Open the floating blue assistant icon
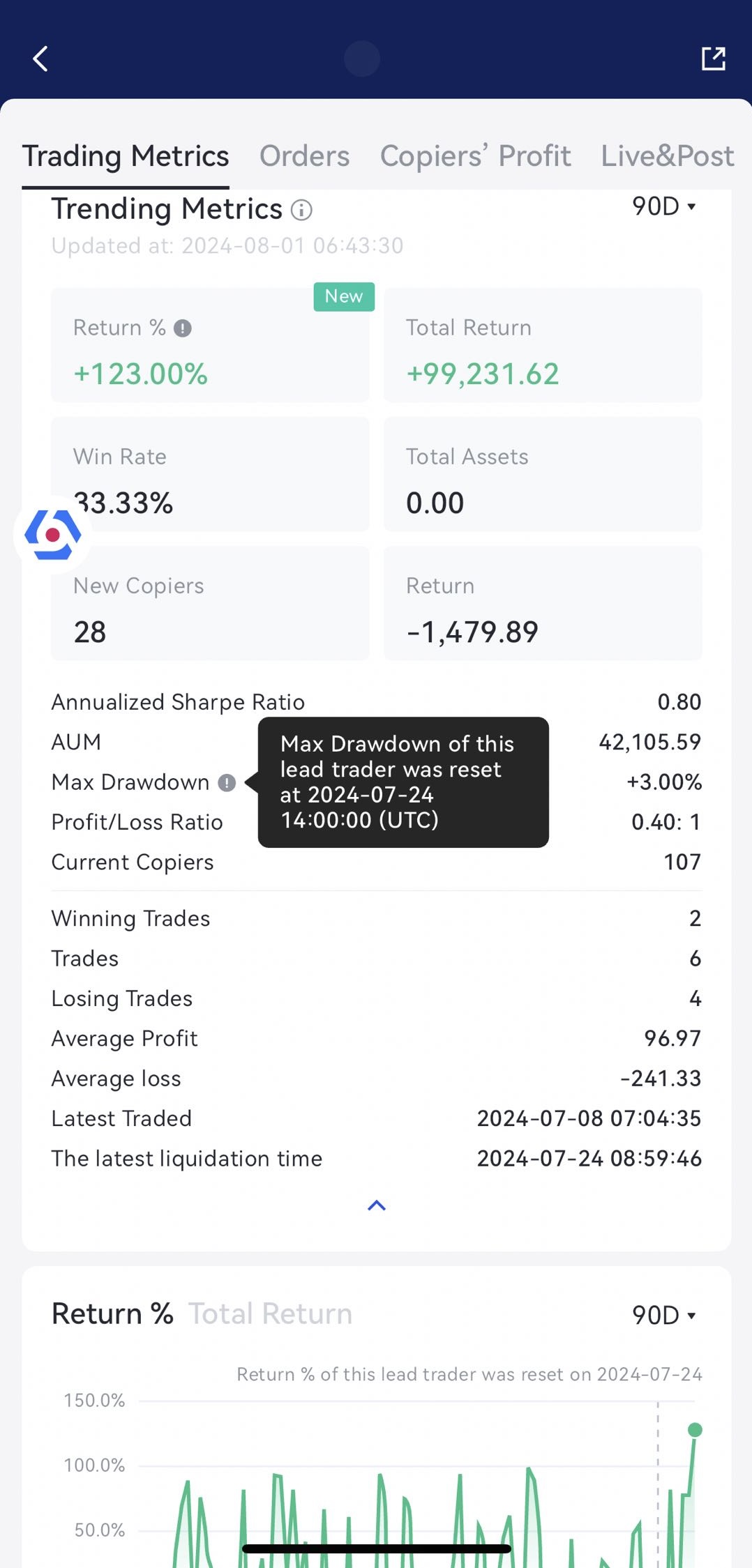The height and width of the screenshot is (1568, 752). 52,535
